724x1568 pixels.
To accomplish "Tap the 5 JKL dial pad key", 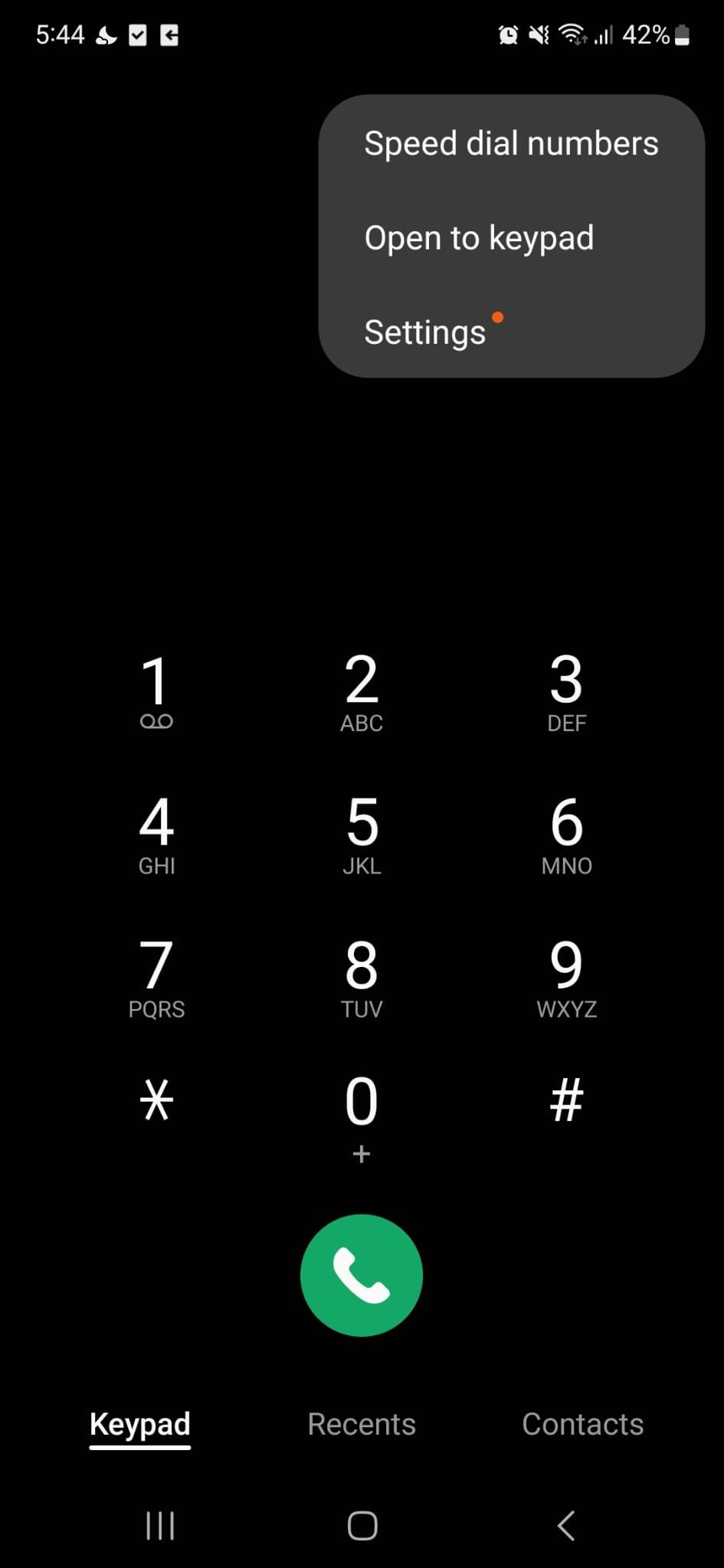I will coord(361,835).
